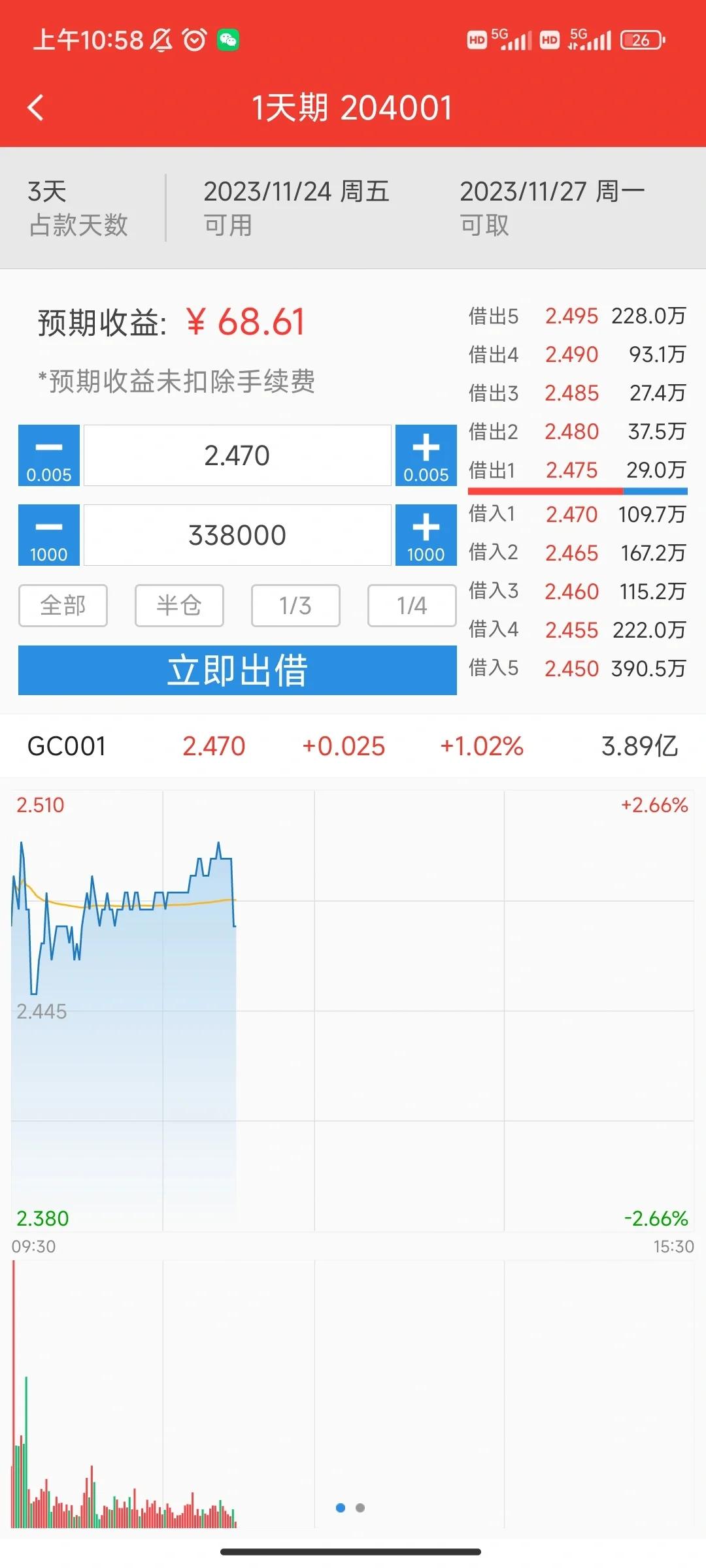
Task: Increase the rate by 0.005
Action: coord(426,455)
